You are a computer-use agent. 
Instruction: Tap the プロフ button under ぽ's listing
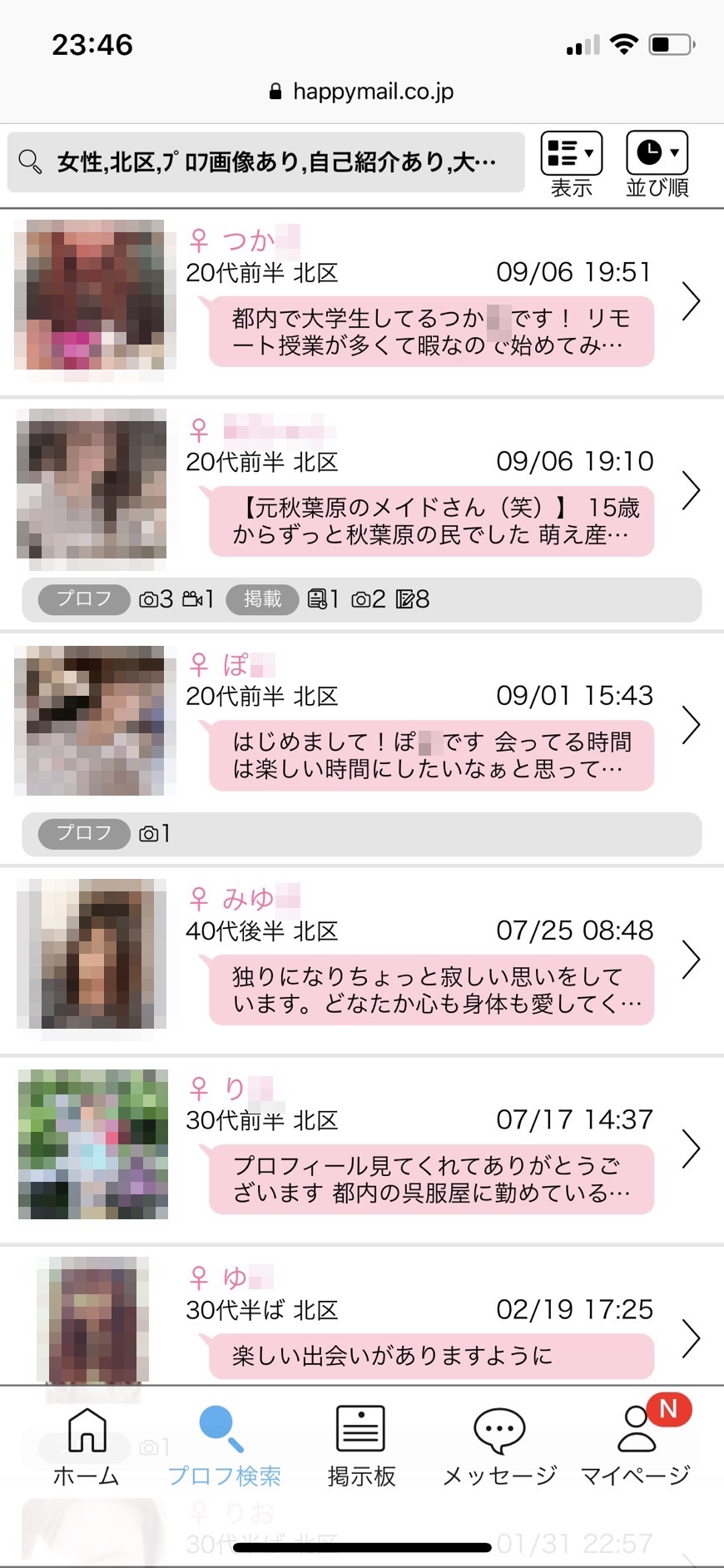[82, 833]
